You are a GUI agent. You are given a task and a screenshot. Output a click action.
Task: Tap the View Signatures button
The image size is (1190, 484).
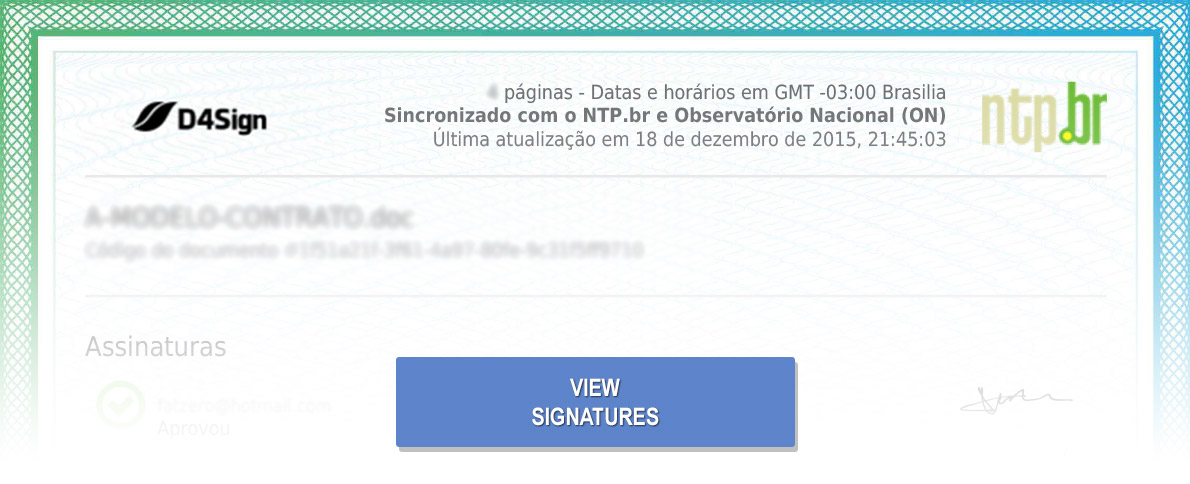(595, 402)
